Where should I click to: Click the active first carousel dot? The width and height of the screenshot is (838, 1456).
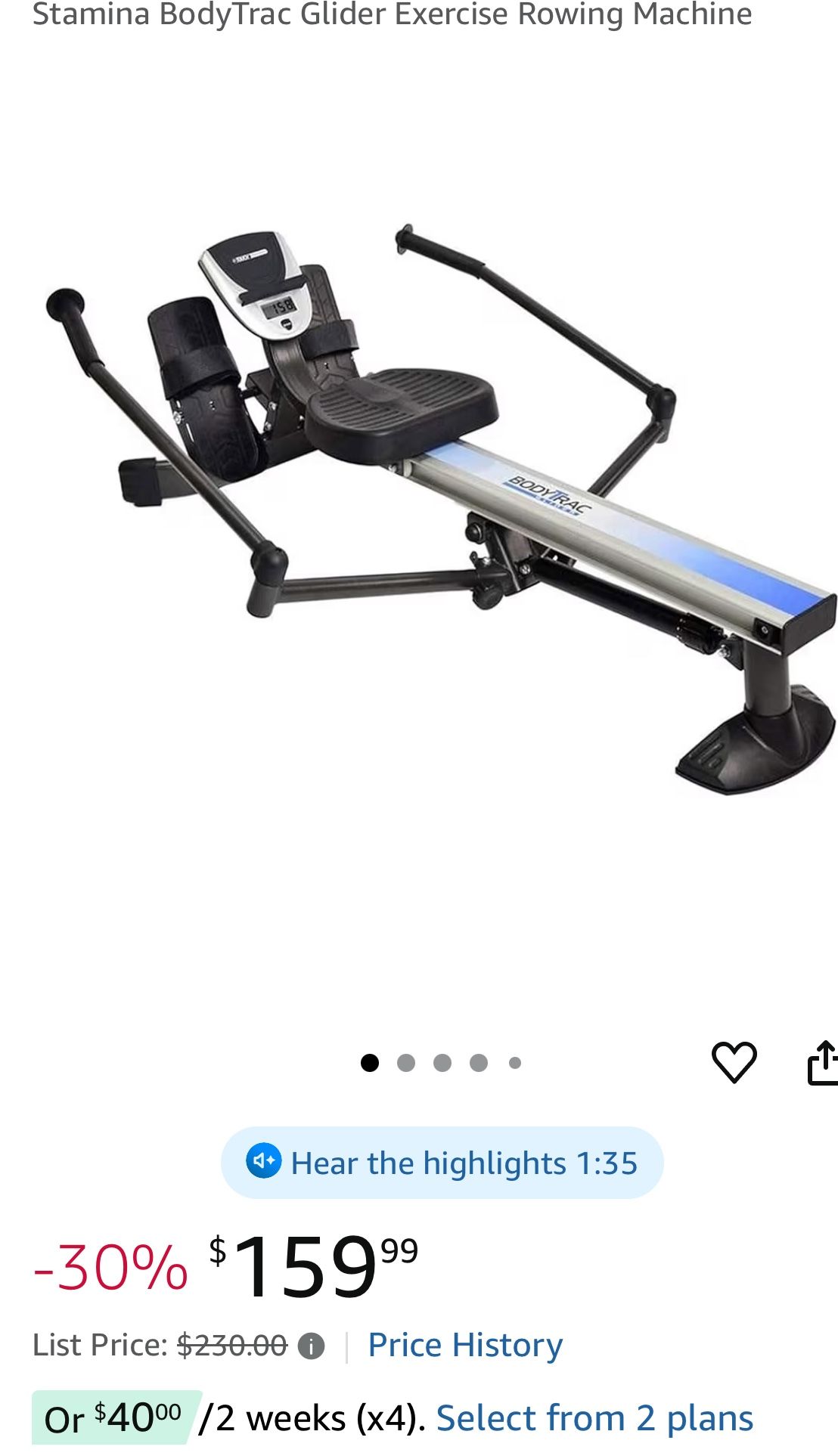tap(371, 1062)
